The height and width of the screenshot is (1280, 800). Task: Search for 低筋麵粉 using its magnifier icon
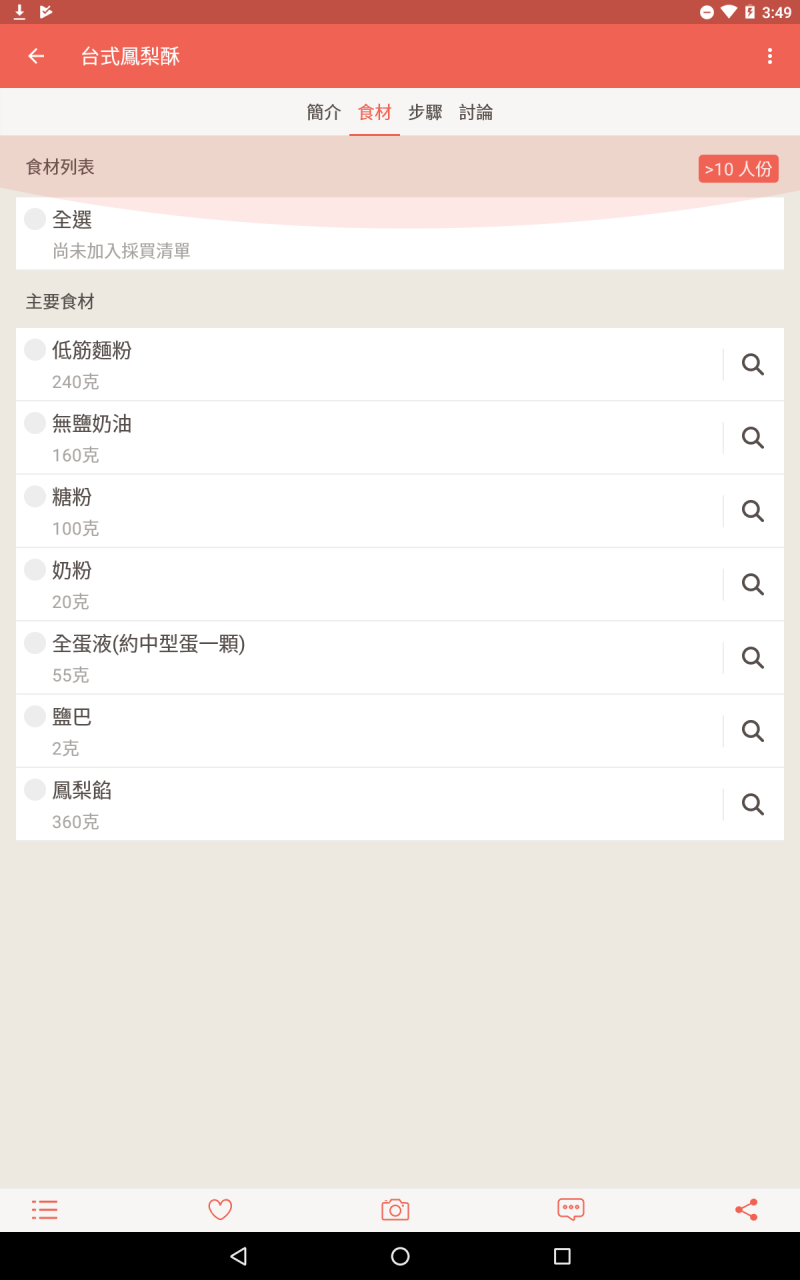752,364
